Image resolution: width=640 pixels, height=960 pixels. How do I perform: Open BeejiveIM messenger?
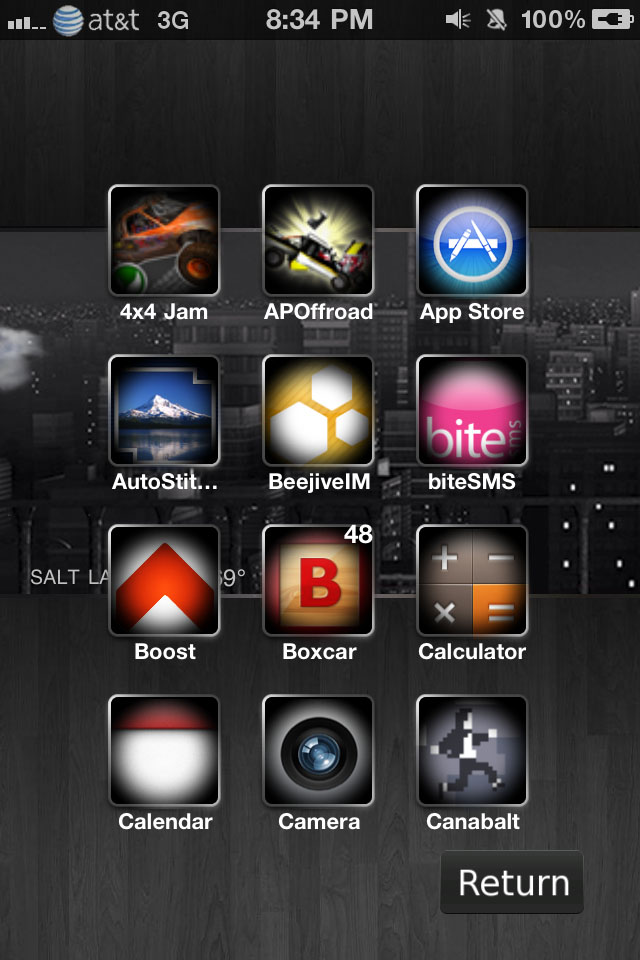point(318,410)
